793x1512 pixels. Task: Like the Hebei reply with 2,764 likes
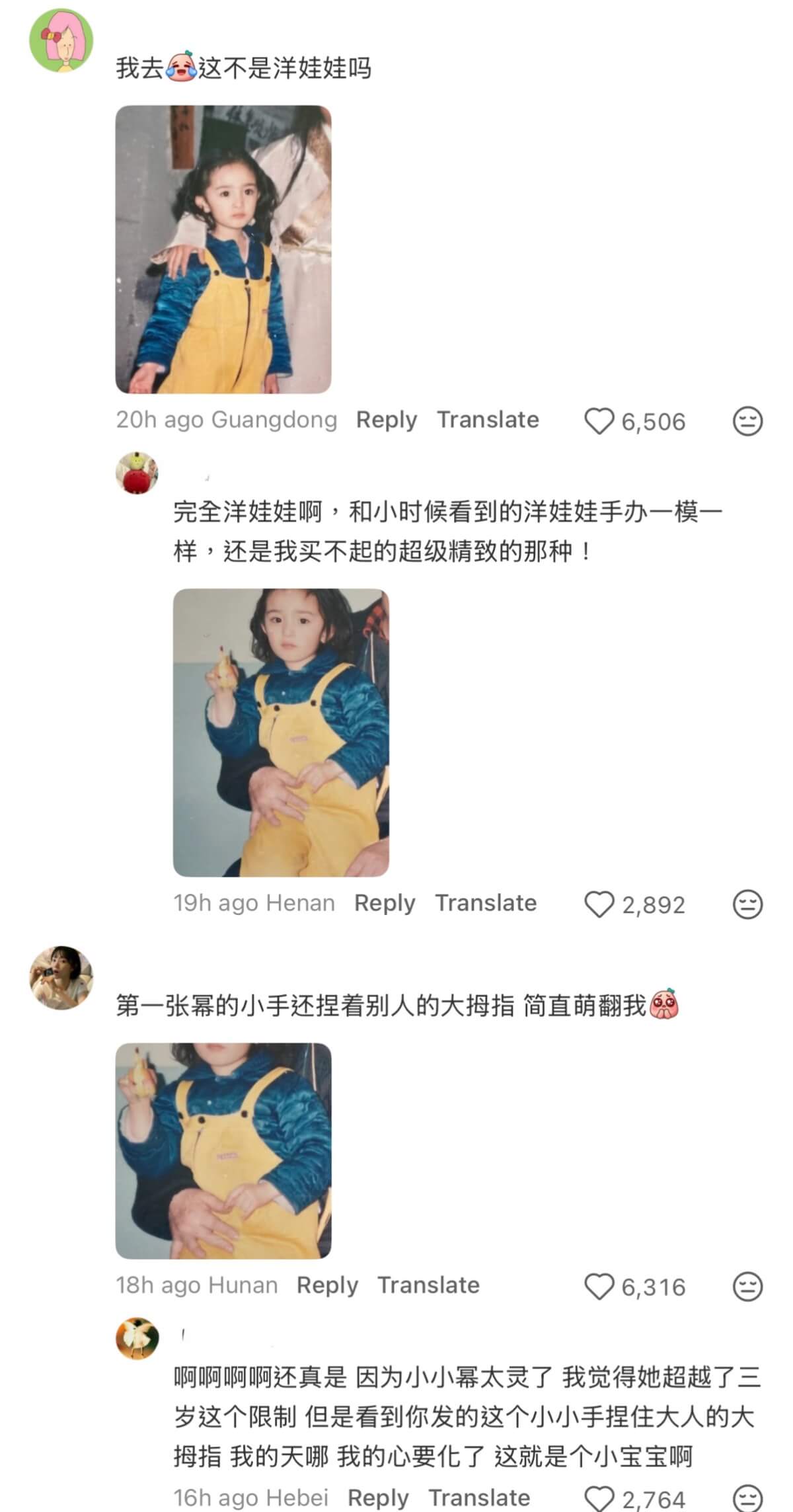click(x=599, y=1499)
